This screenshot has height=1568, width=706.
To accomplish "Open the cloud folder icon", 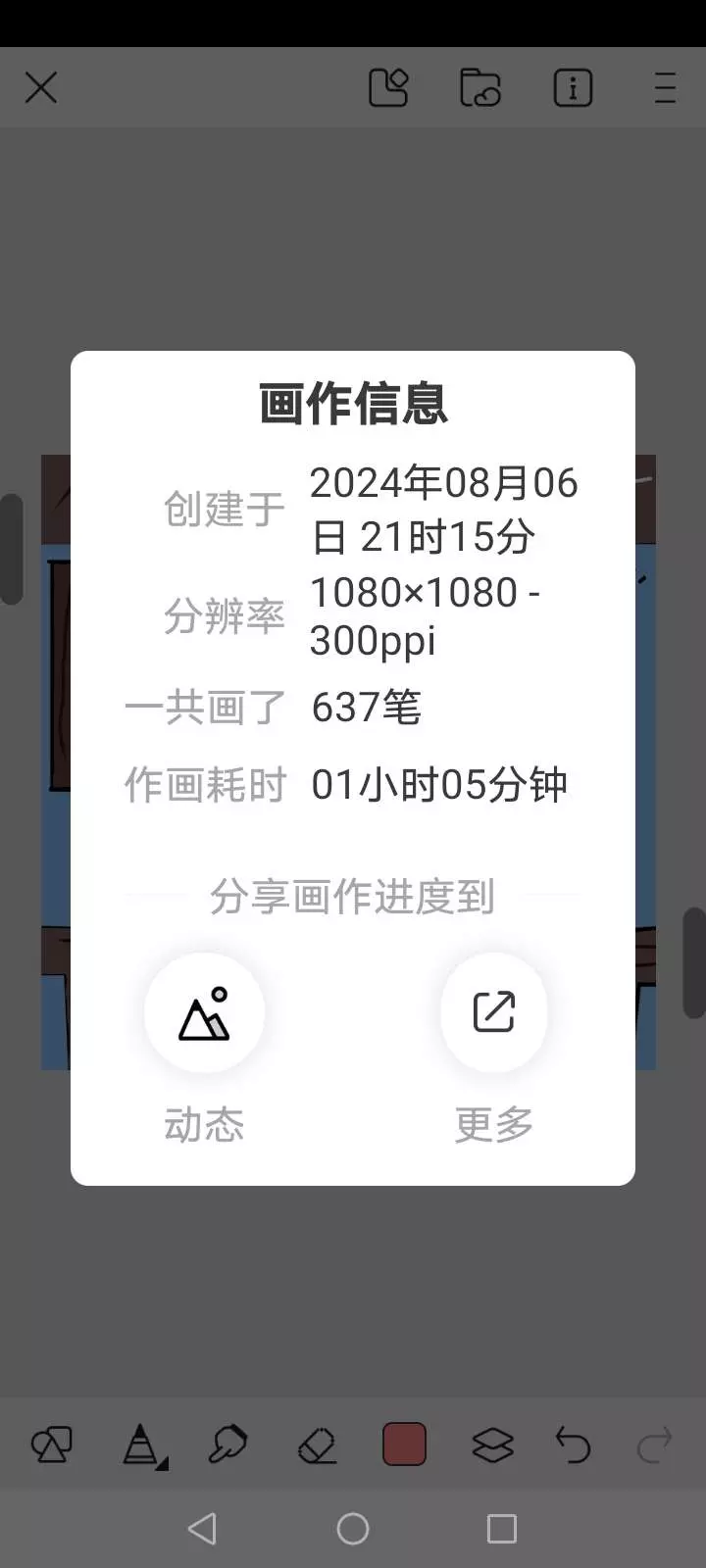I will tap(480, 88).
